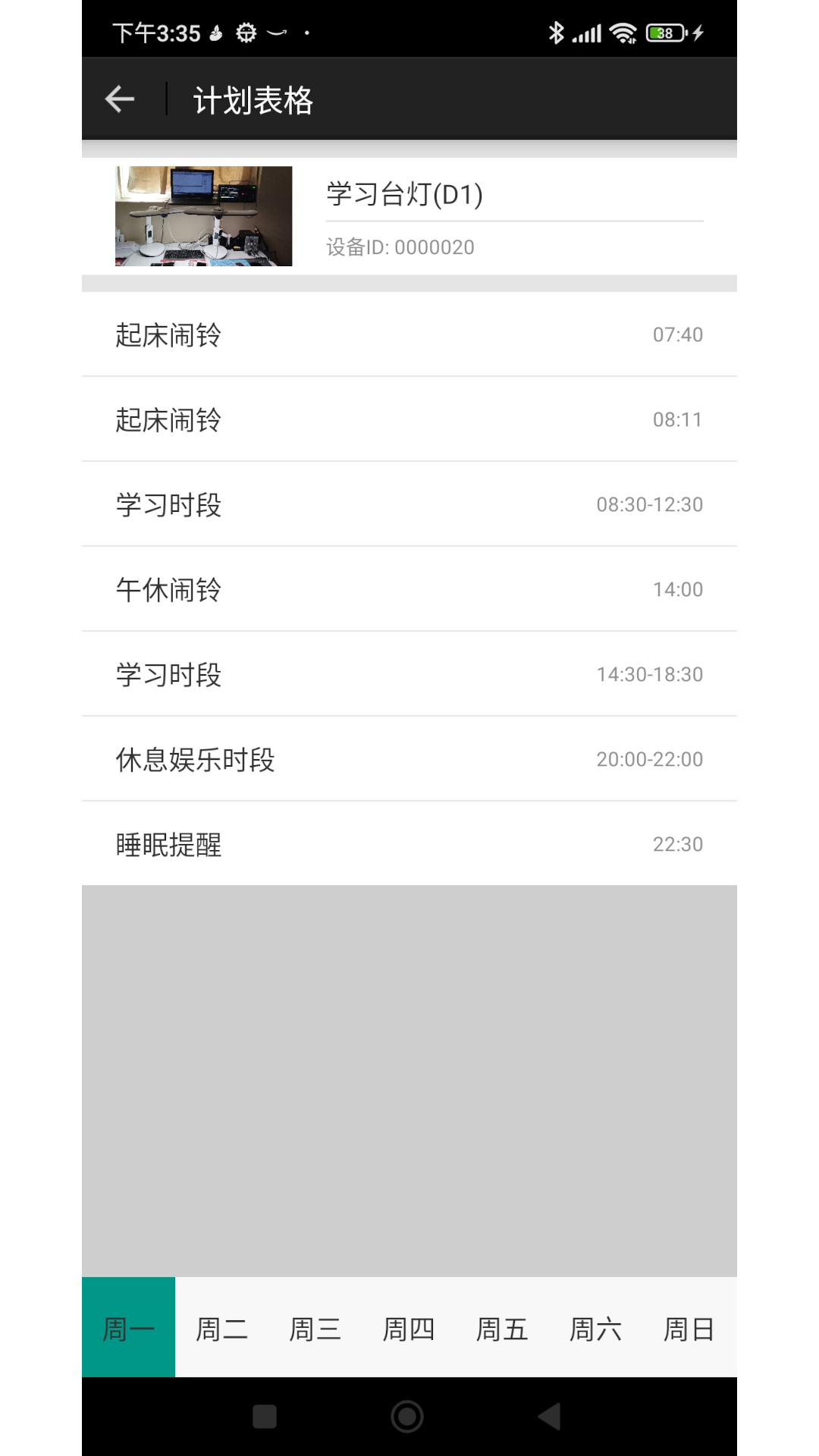Open the 休息娱乐时段 entry
819x1456 pixels.
click(409, 759)
